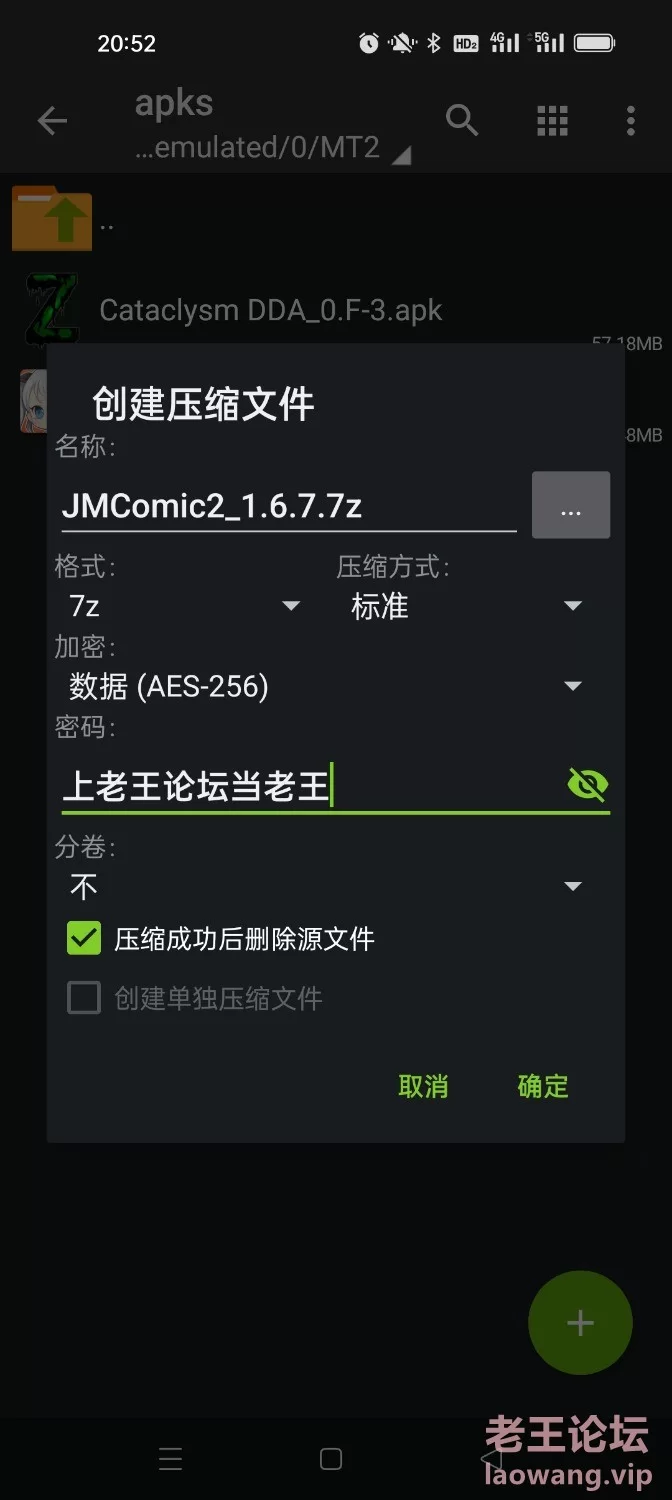Toggle password visibility eye icon
Viewport: 672px width, 1500px height.
point(587,785)
